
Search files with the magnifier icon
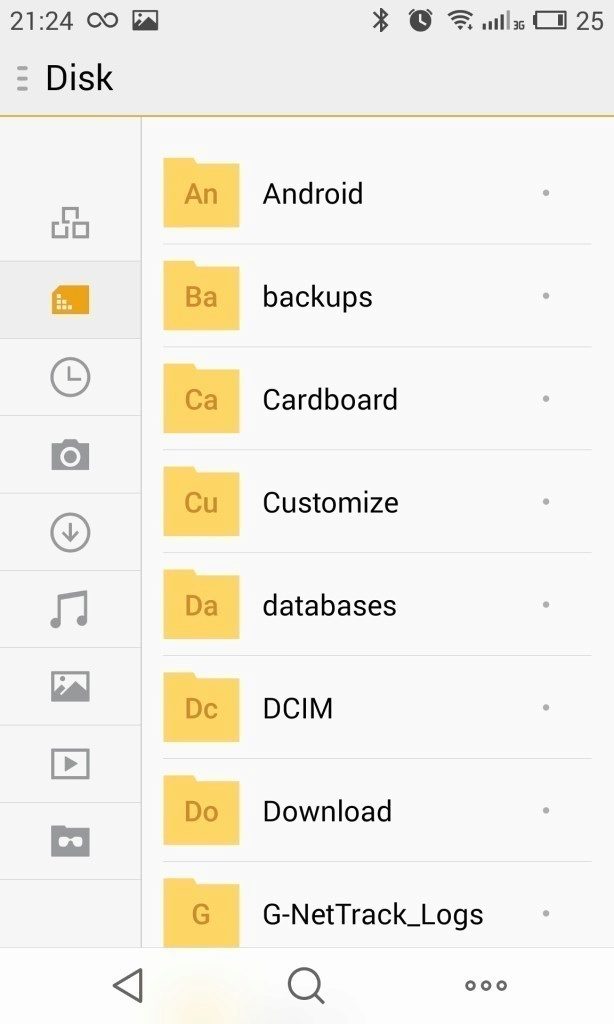(306, 985)
